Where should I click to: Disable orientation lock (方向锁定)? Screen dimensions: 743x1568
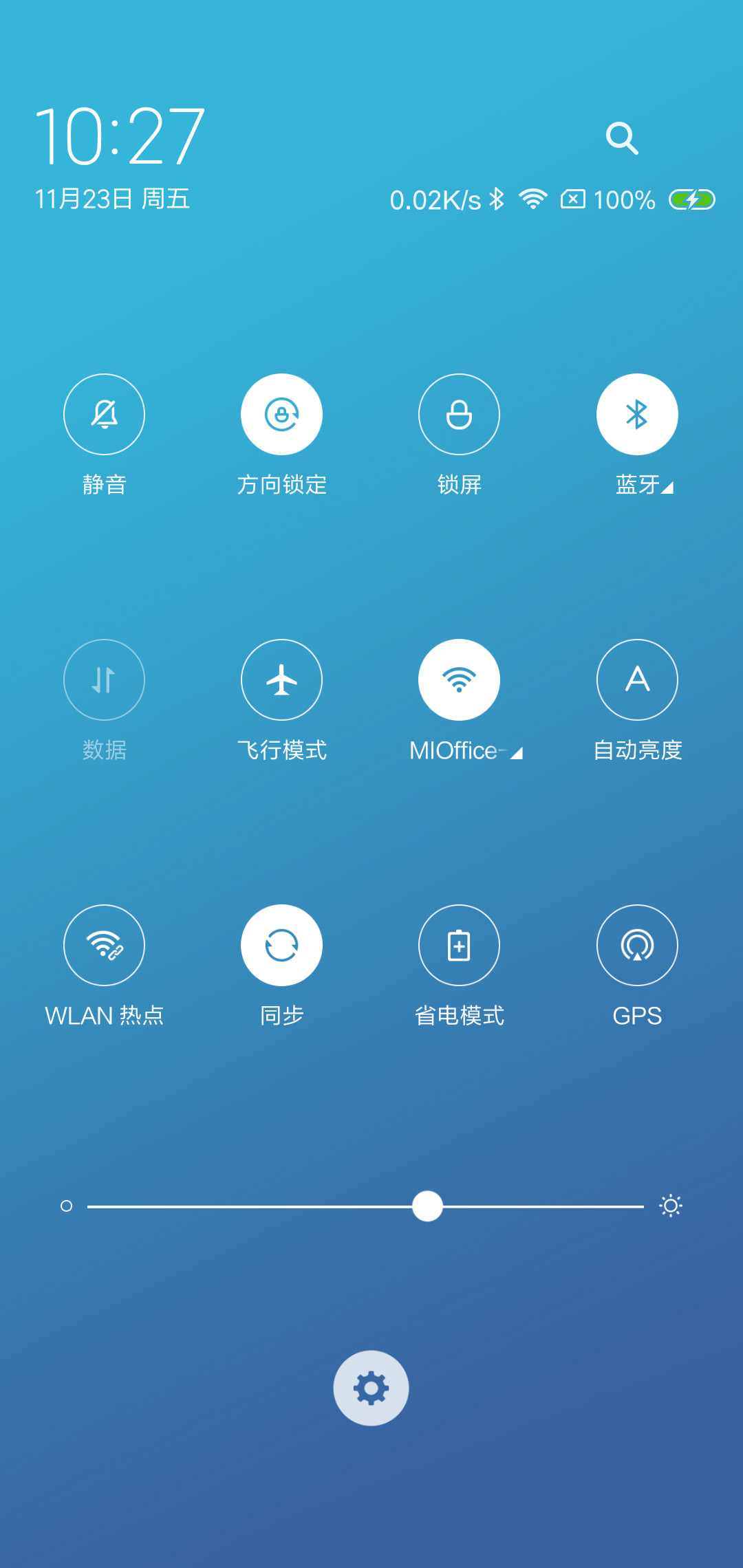(x=281, y=414)
